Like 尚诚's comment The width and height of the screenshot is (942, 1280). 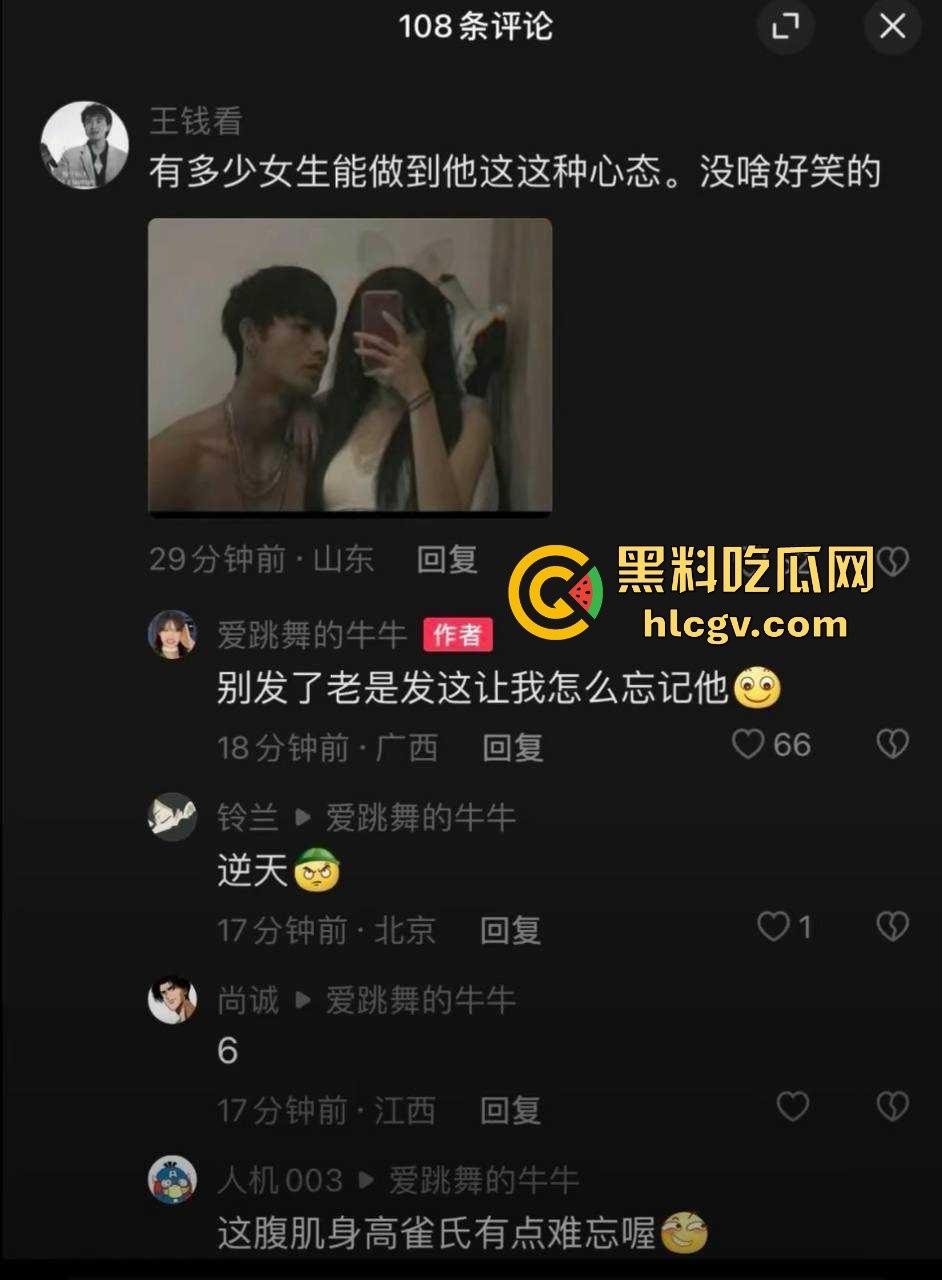pos(793,1106)
